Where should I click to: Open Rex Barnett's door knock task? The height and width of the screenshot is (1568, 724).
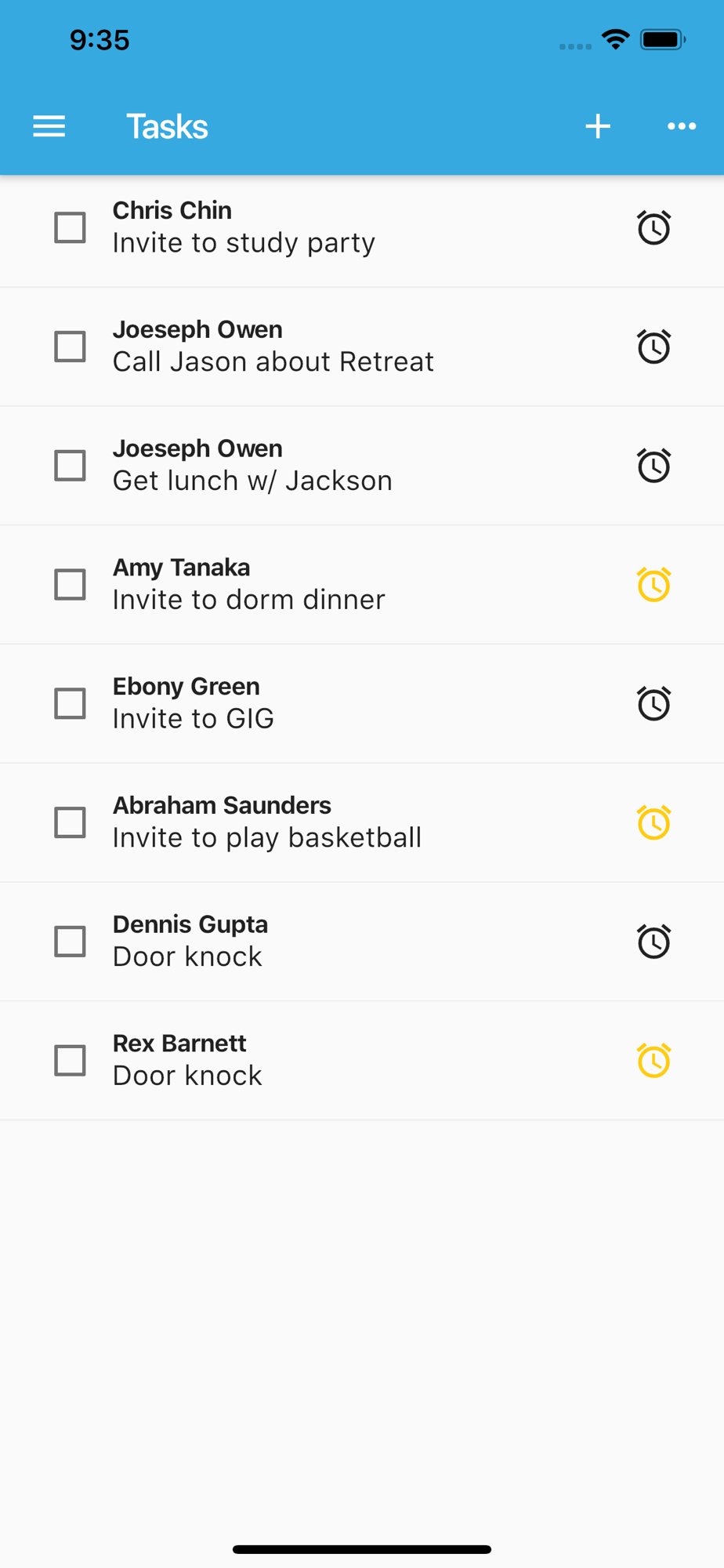362,1061
